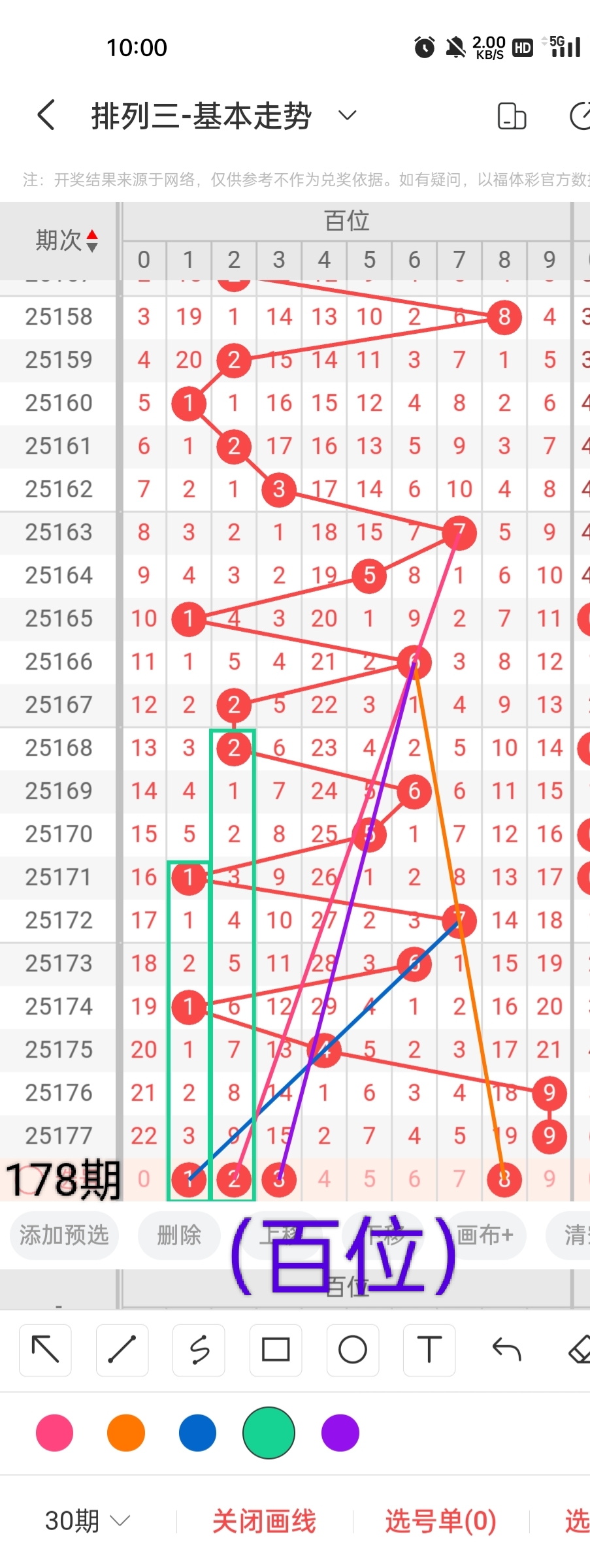
Task: Enlarge canvas with 画布+
Action: coord(484,1235)
